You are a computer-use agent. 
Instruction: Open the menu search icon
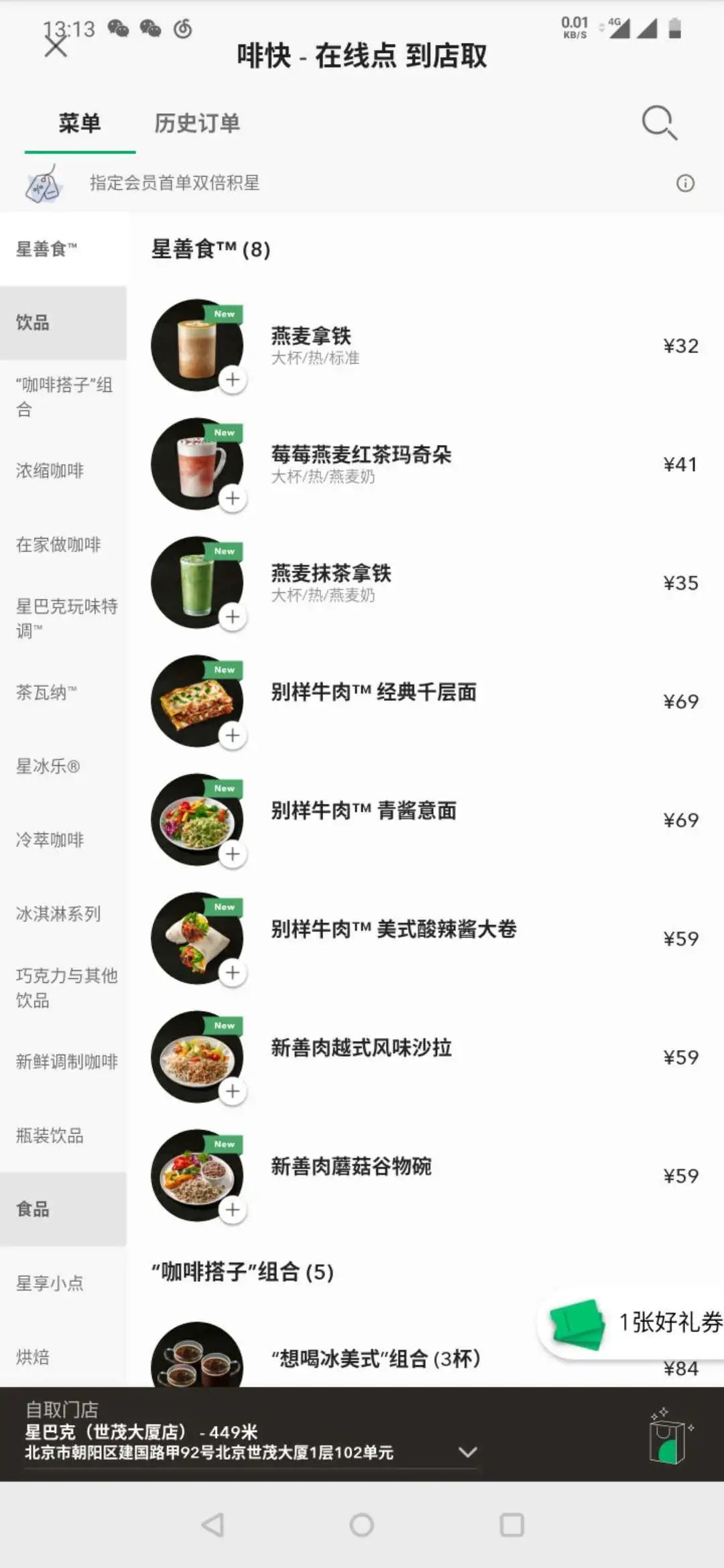[659, 123]
